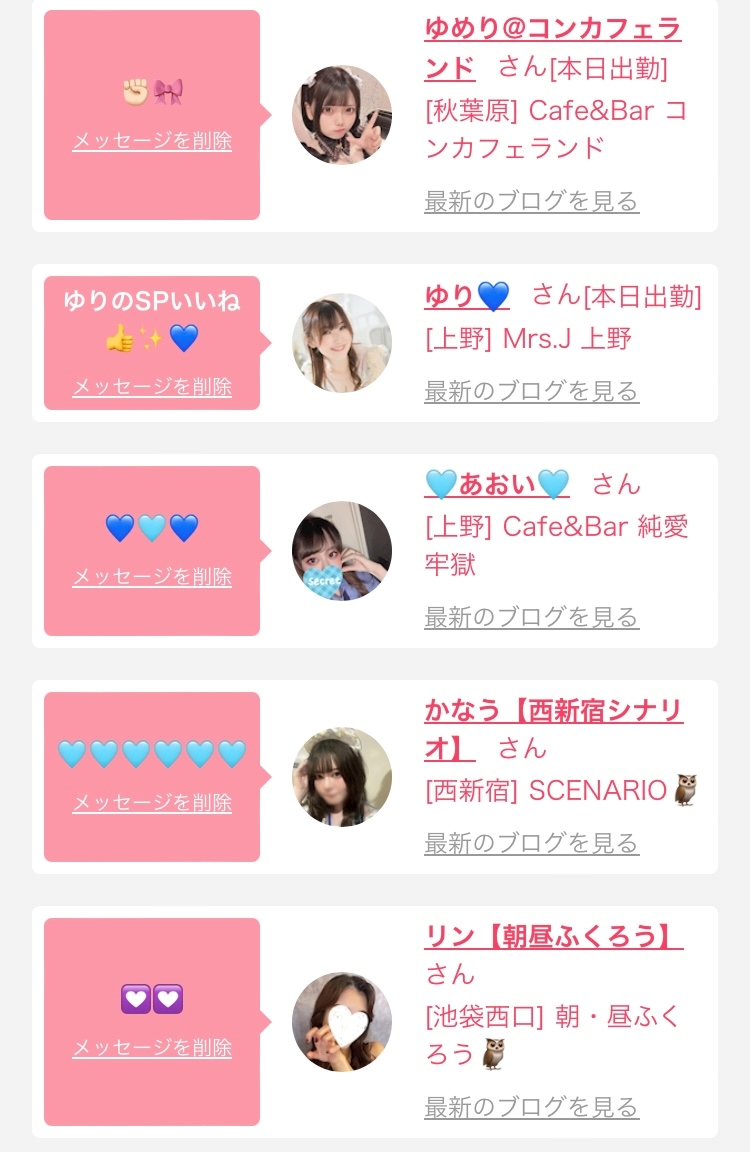Delete the three blue hearts message
This screenshot has width=750, height=1152.
[152, 576]
